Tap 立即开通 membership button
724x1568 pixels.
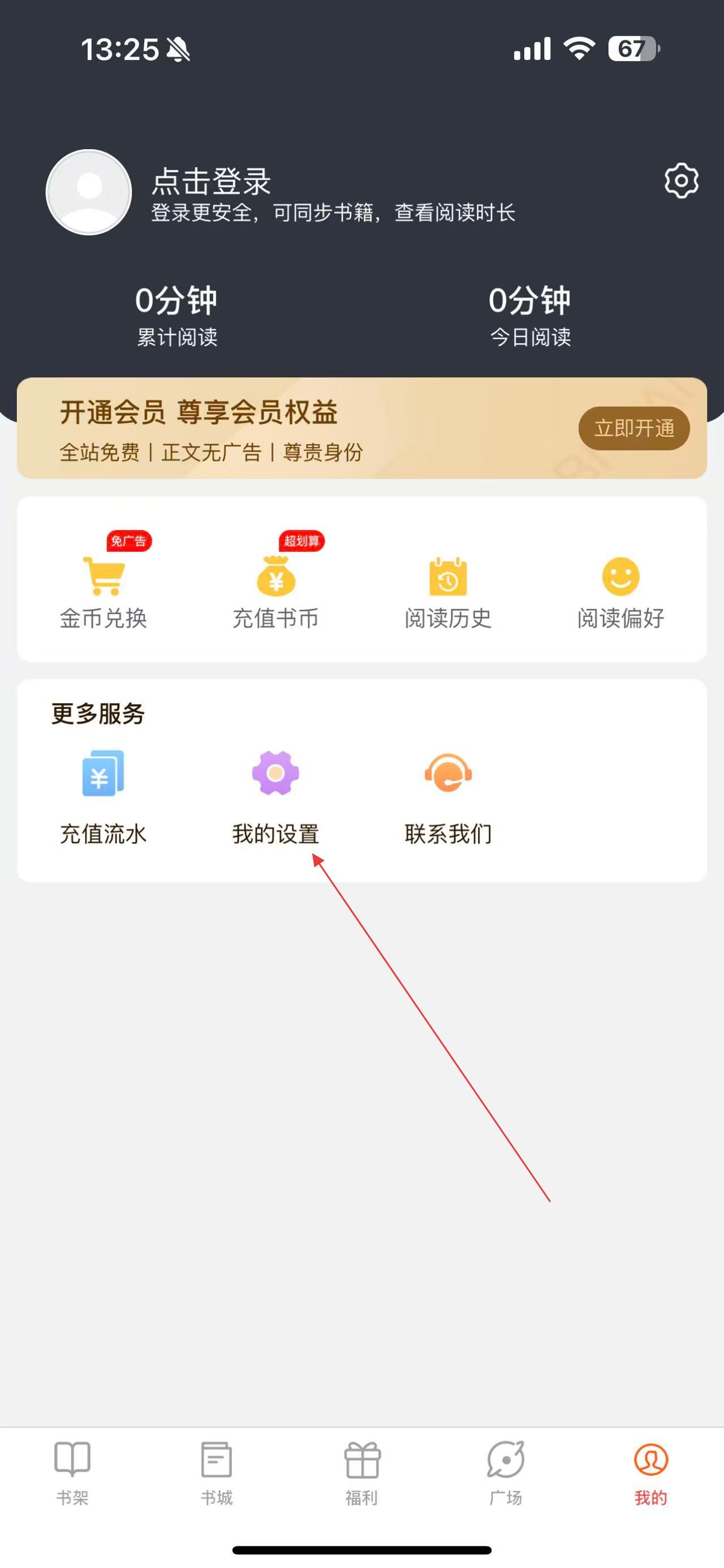633,428
